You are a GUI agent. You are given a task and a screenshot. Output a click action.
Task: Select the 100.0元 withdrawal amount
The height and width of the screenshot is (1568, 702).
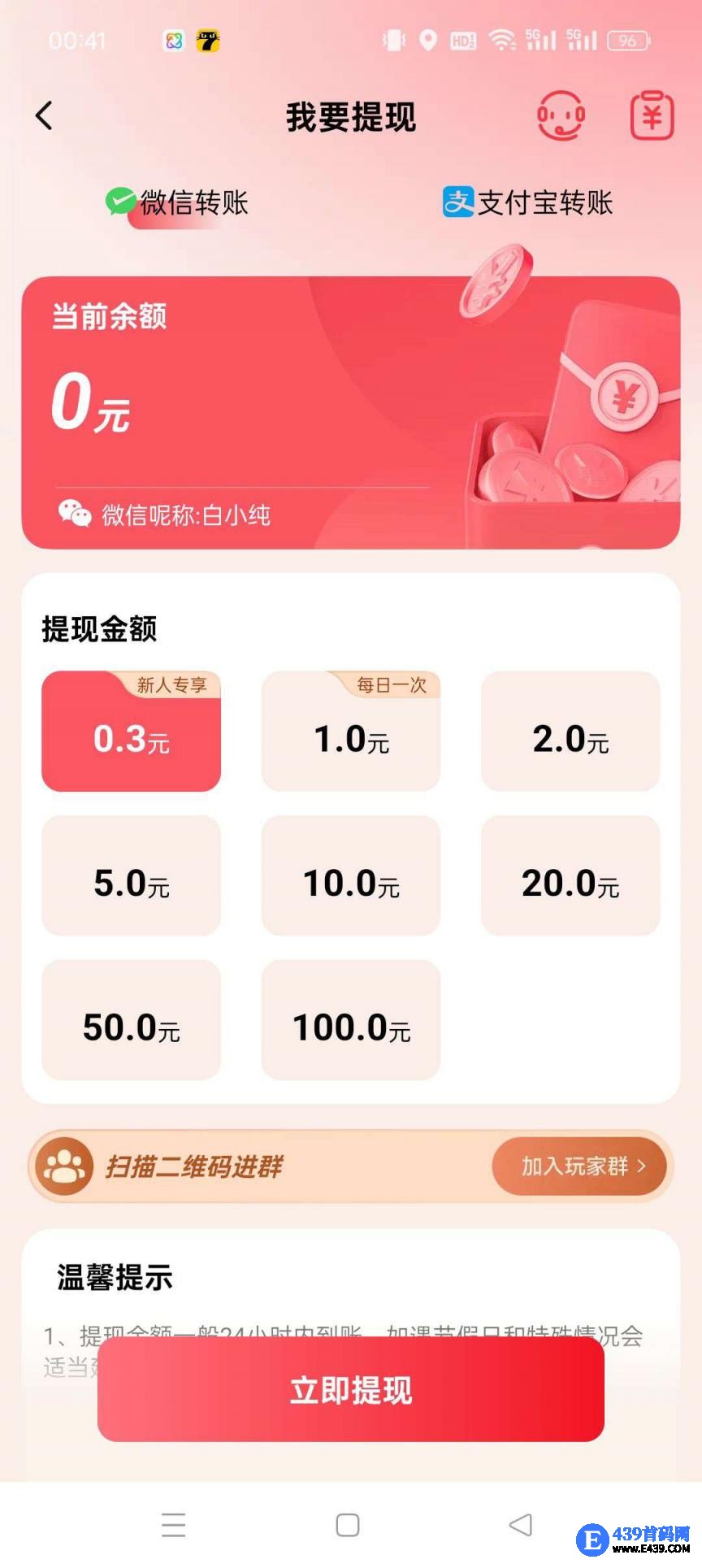(x=351, y=1021)
